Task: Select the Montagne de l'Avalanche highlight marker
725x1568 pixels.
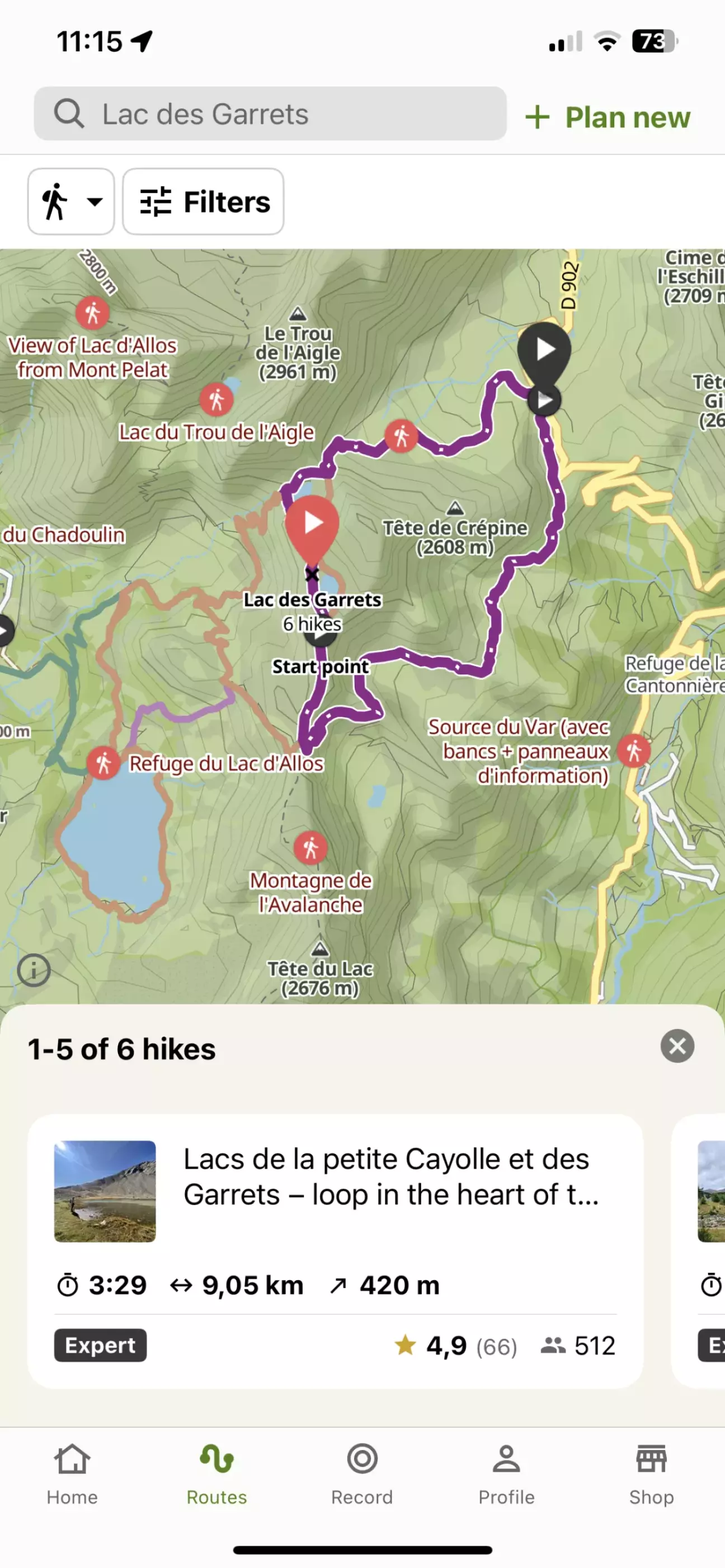Action: pos(310,847)
